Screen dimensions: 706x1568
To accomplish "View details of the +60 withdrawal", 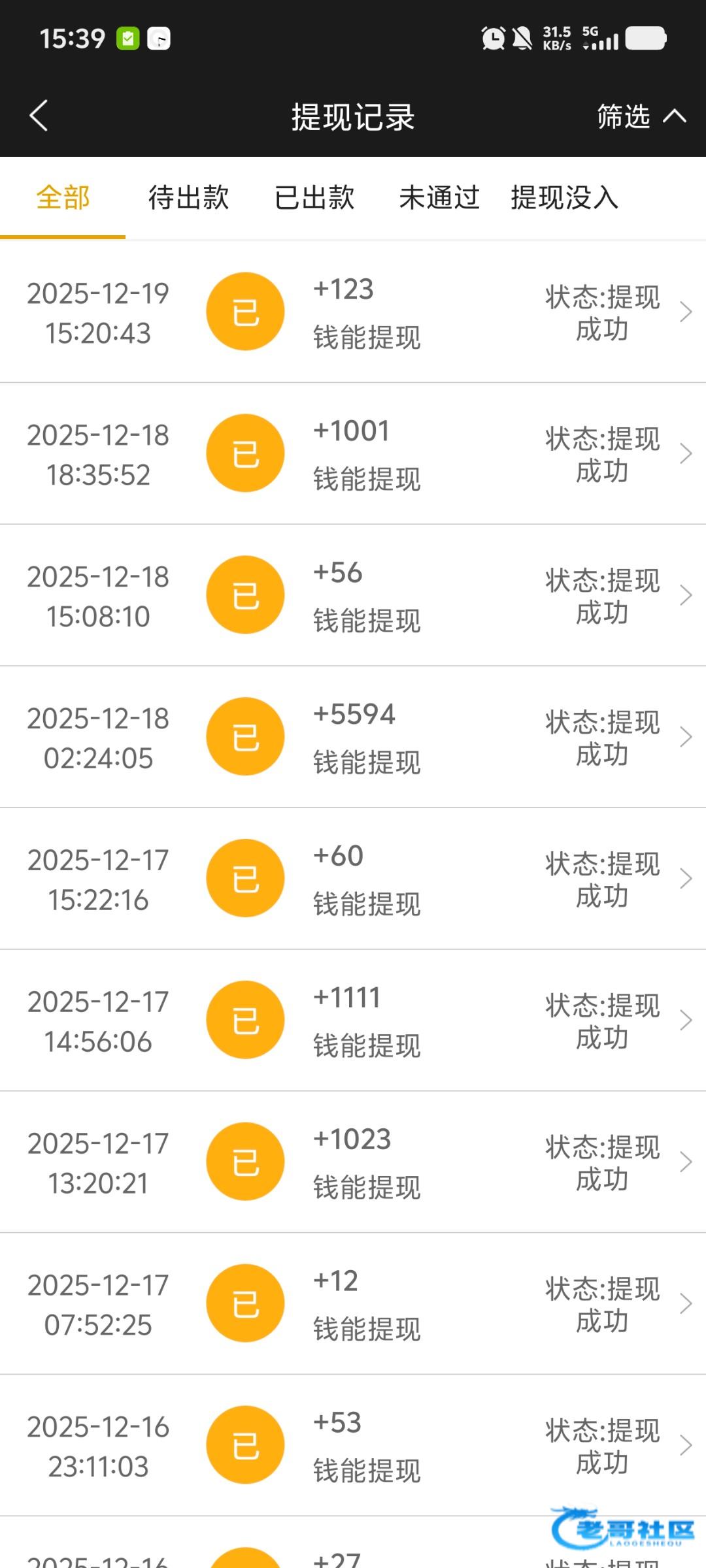I will tap(353, 879).
